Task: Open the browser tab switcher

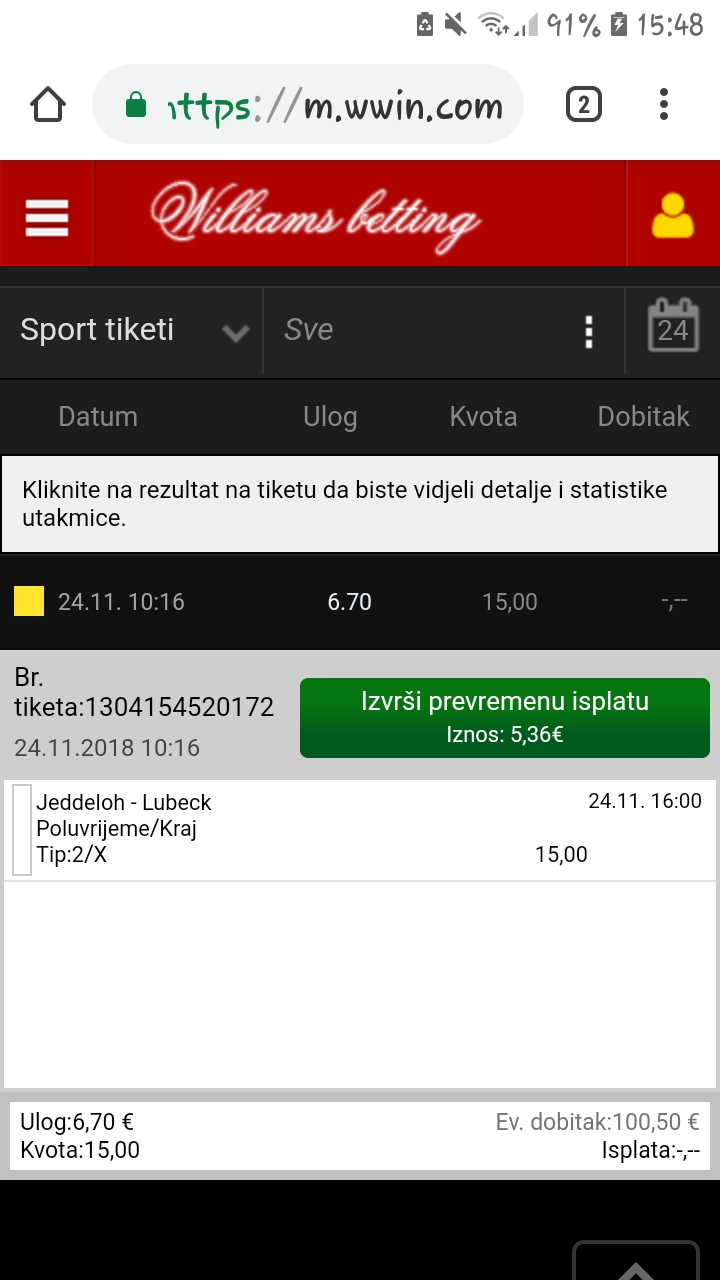Action: point(584,105)
